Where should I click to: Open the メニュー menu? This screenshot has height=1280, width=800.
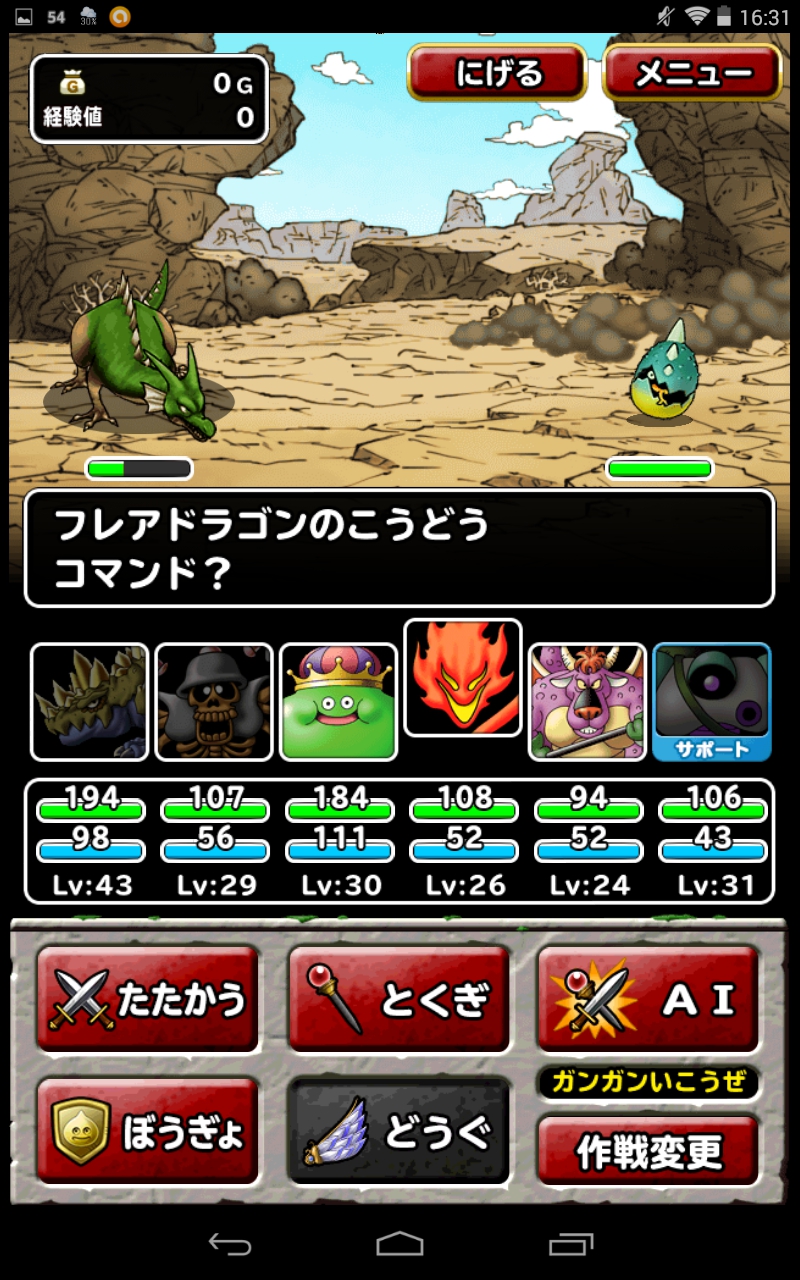click(692, 73)
